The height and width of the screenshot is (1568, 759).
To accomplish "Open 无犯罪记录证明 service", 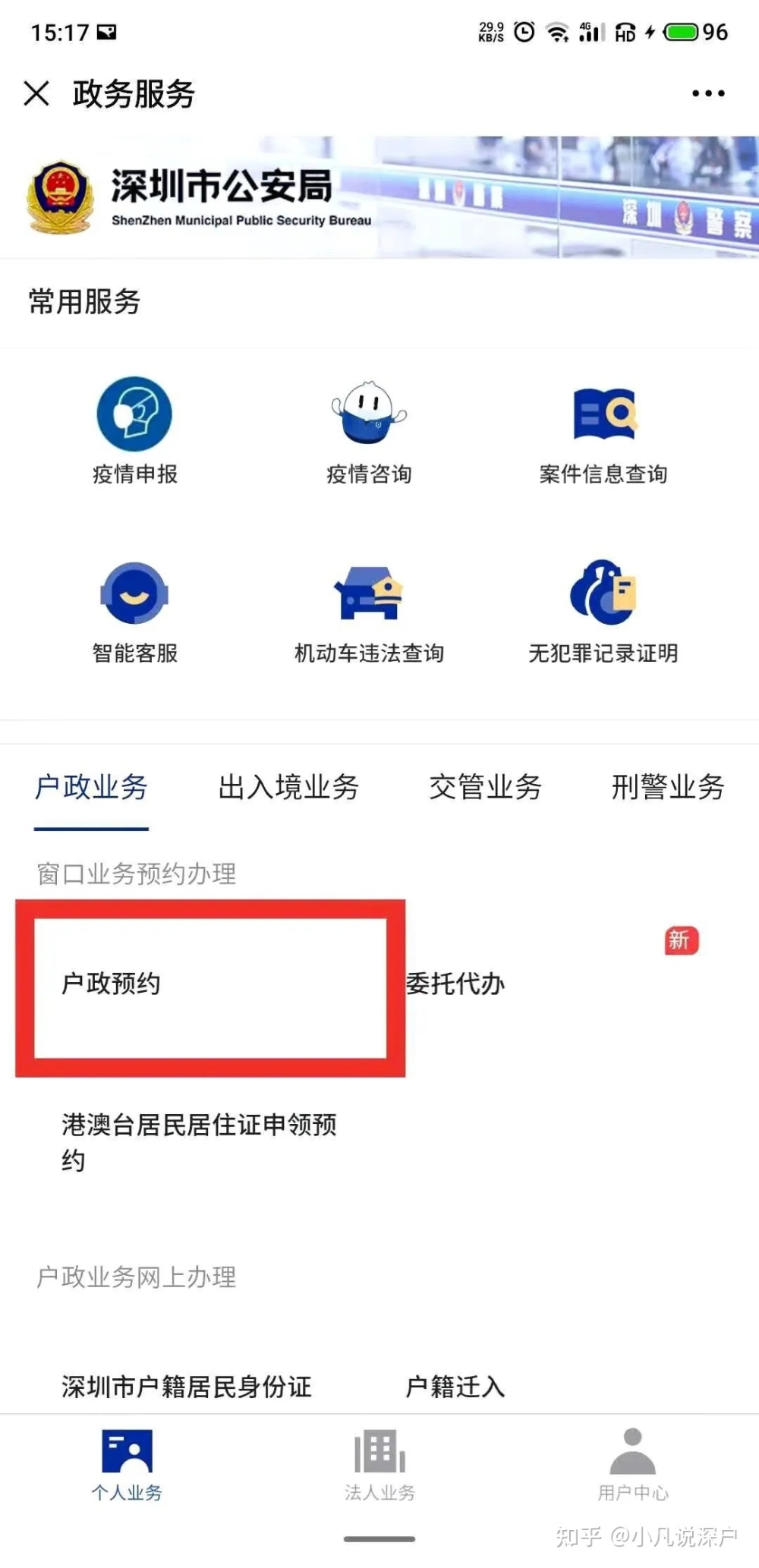I will click(603, 610).
